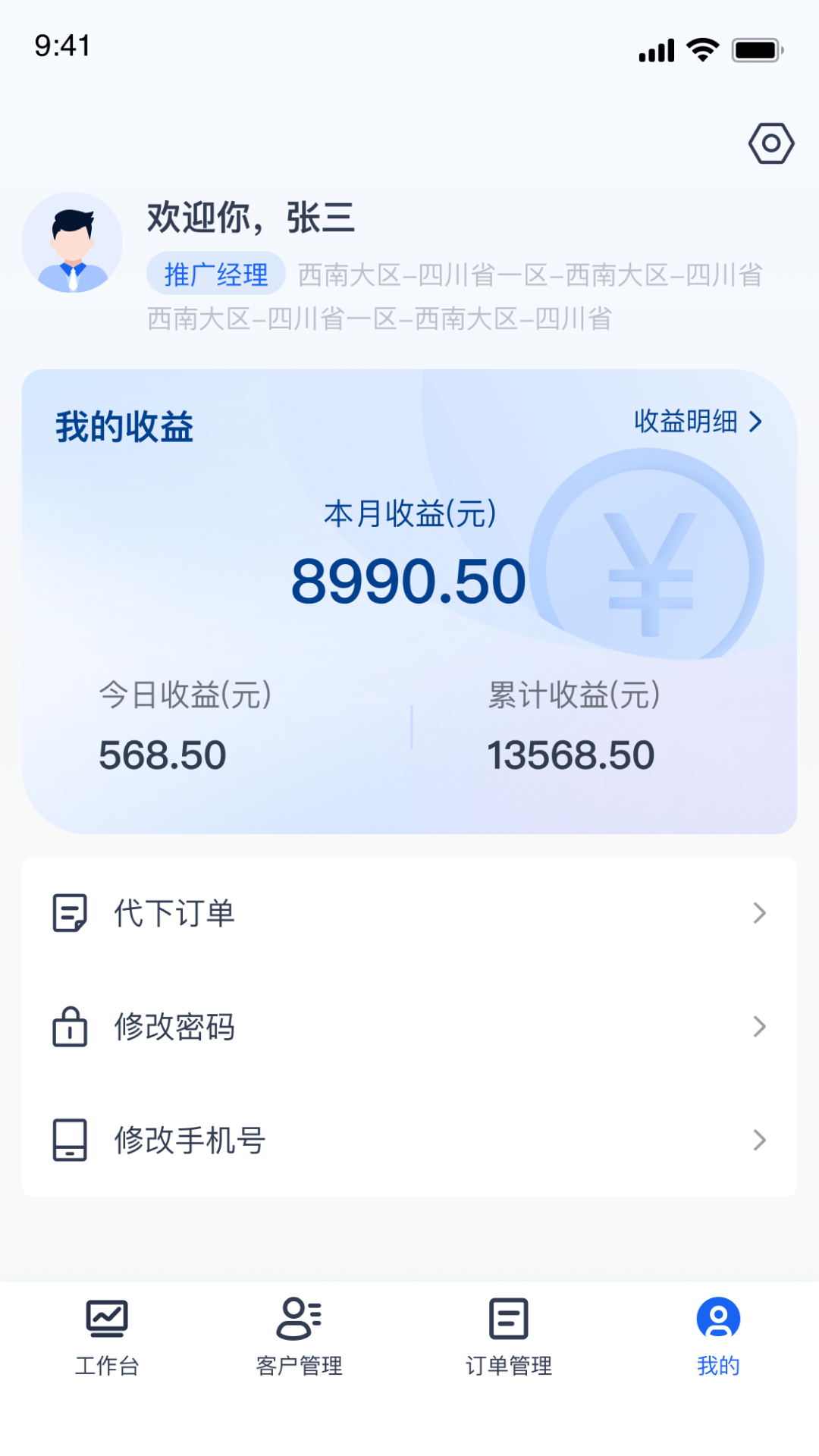Open the 修改密码 row

tap(409, 1027)
